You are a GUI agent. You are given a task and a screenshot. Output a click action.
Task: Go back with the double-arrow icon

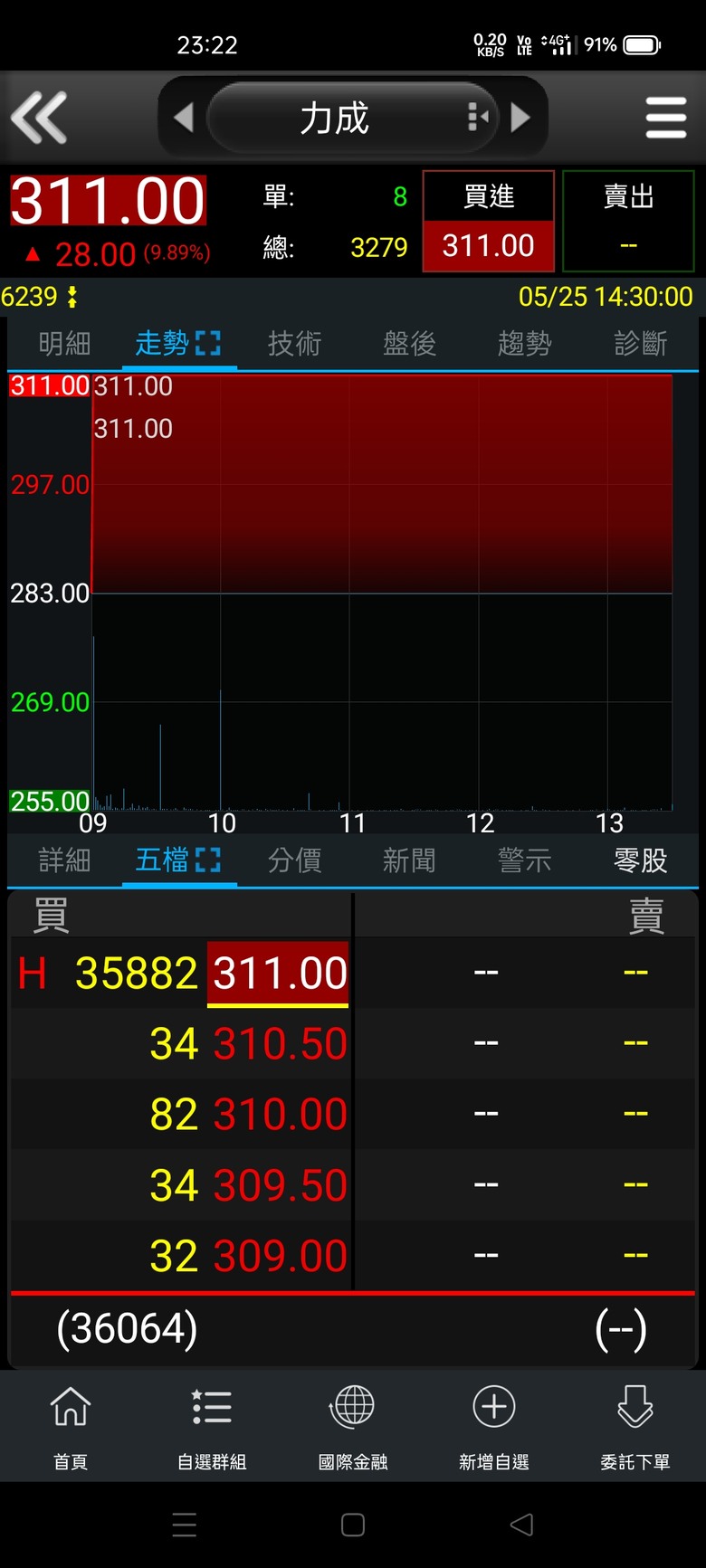39,118
